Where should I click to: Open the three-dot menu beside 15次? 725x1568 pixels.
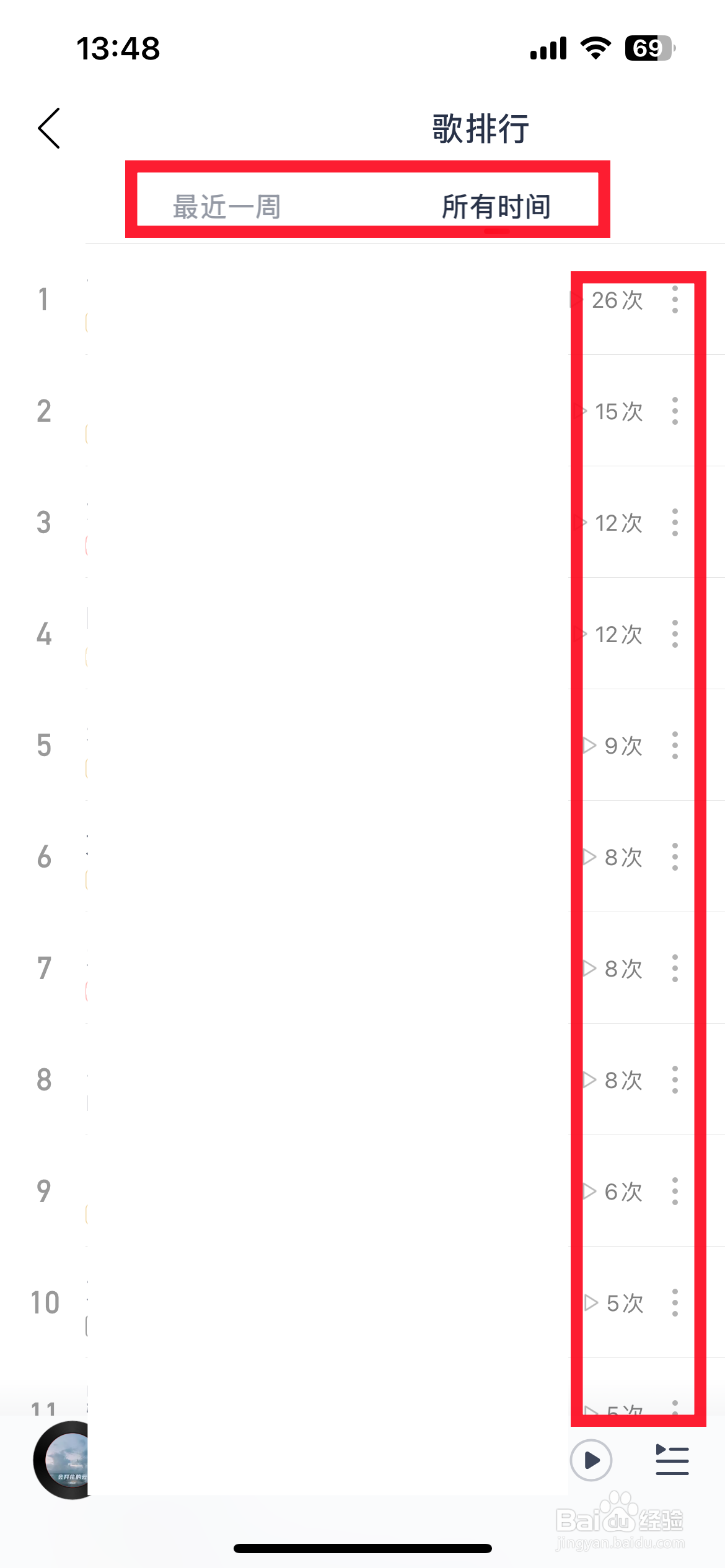tap(675, 411)
